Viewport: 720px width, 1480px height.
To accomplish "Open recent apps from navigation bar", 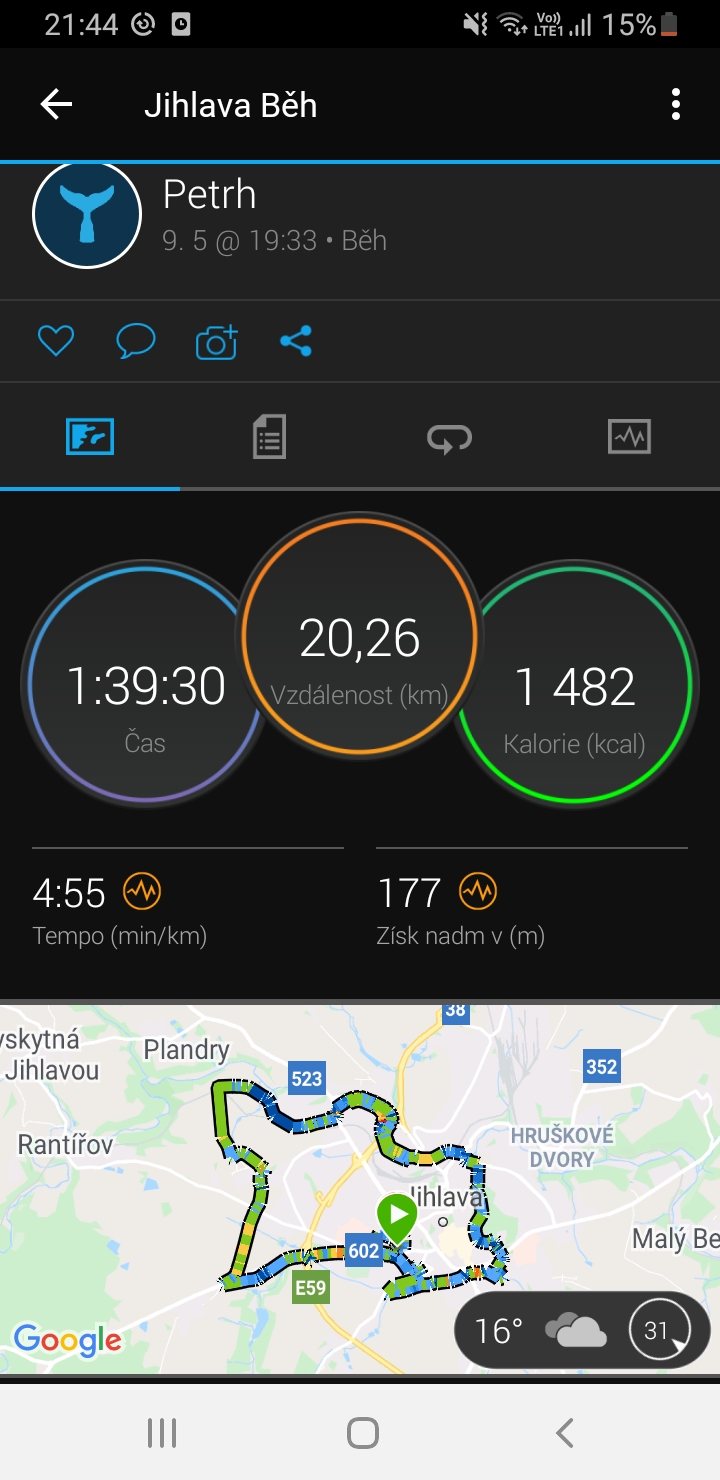I will click(161, 1433).
